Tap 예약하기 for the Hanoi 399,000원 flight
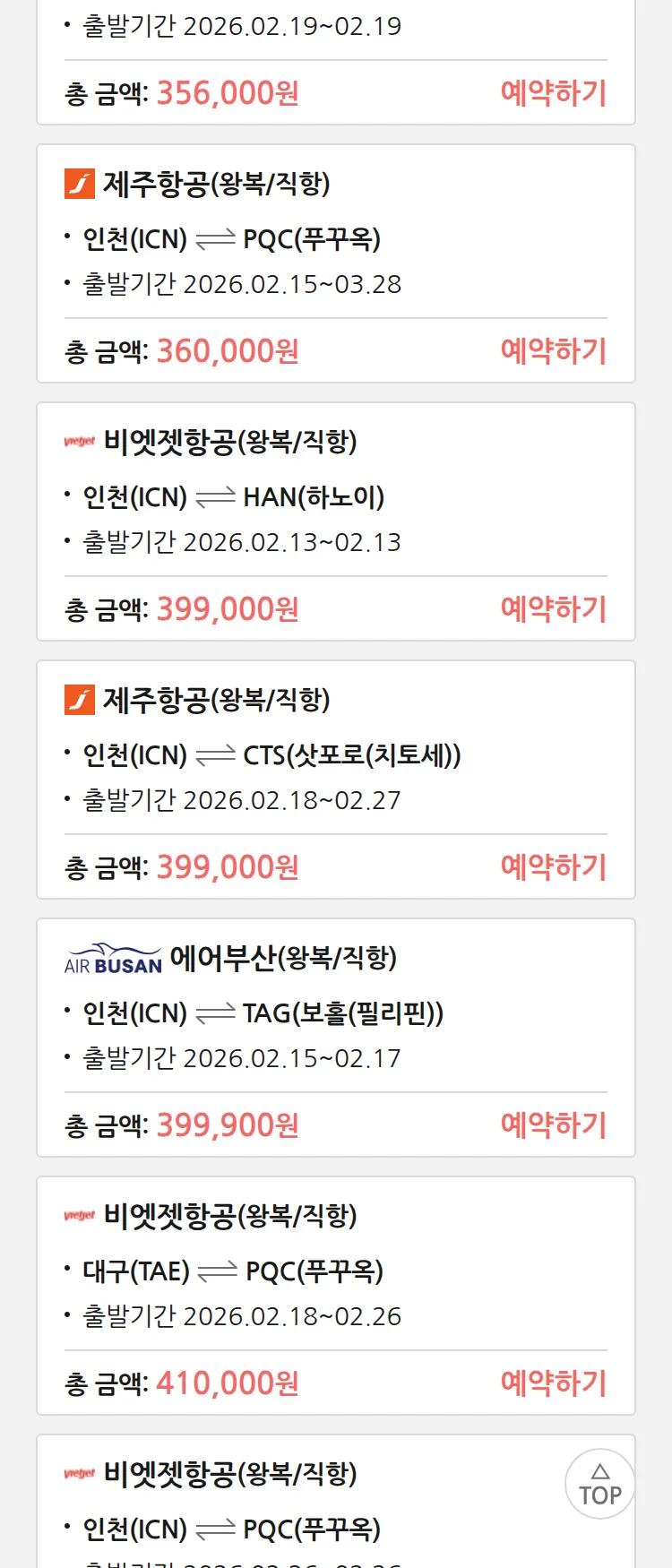Viewport: 672px width, 1568px height. (553, 609)
